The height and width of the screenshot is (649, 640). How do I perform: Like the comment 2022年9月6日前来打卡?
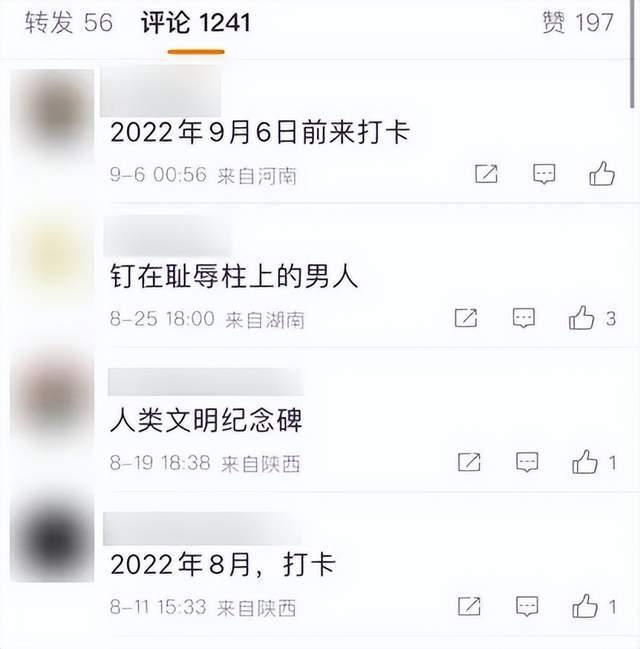point(602,174)
